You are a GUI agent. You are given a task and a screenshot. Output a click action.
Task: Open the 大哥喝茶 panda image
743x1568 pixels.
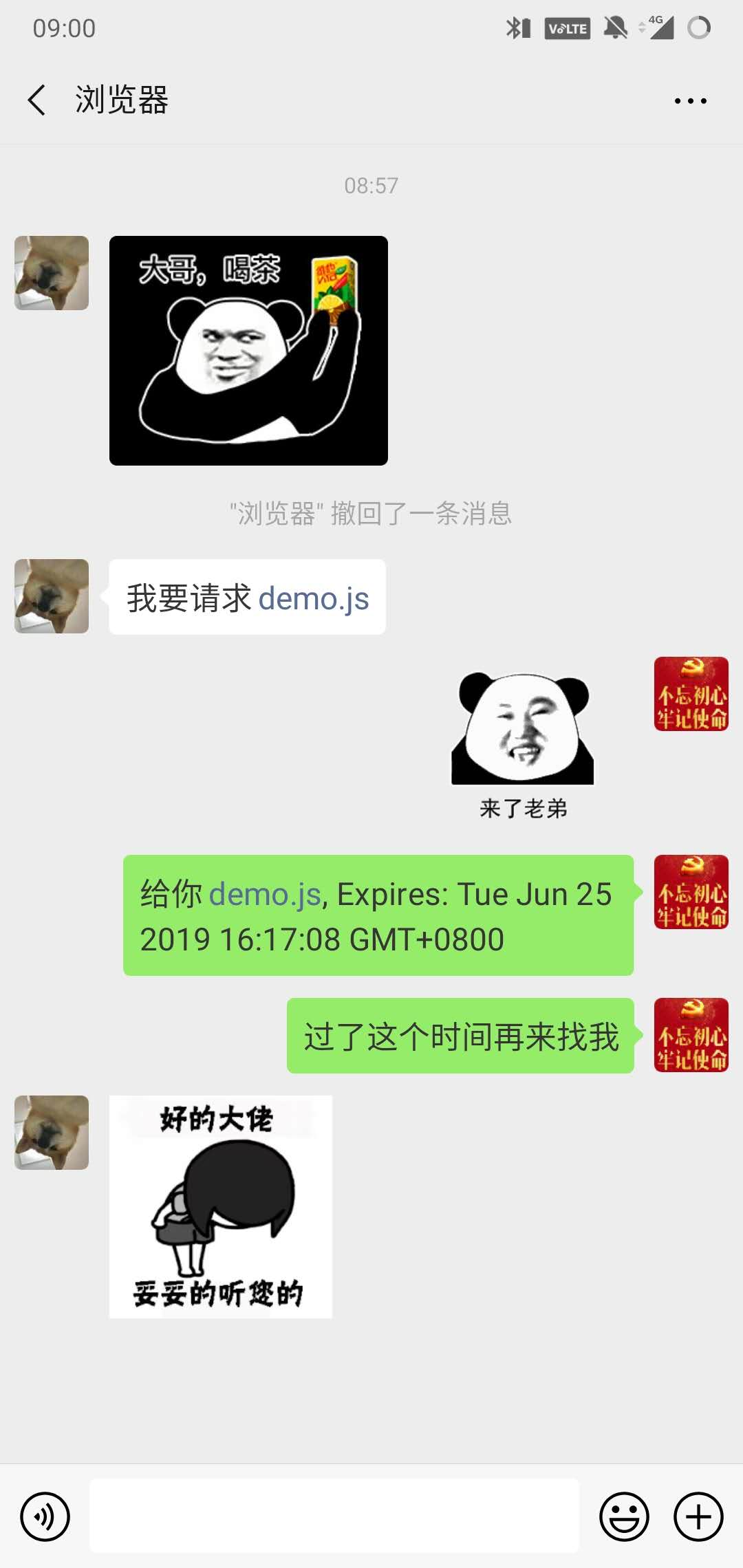point(248,351)
